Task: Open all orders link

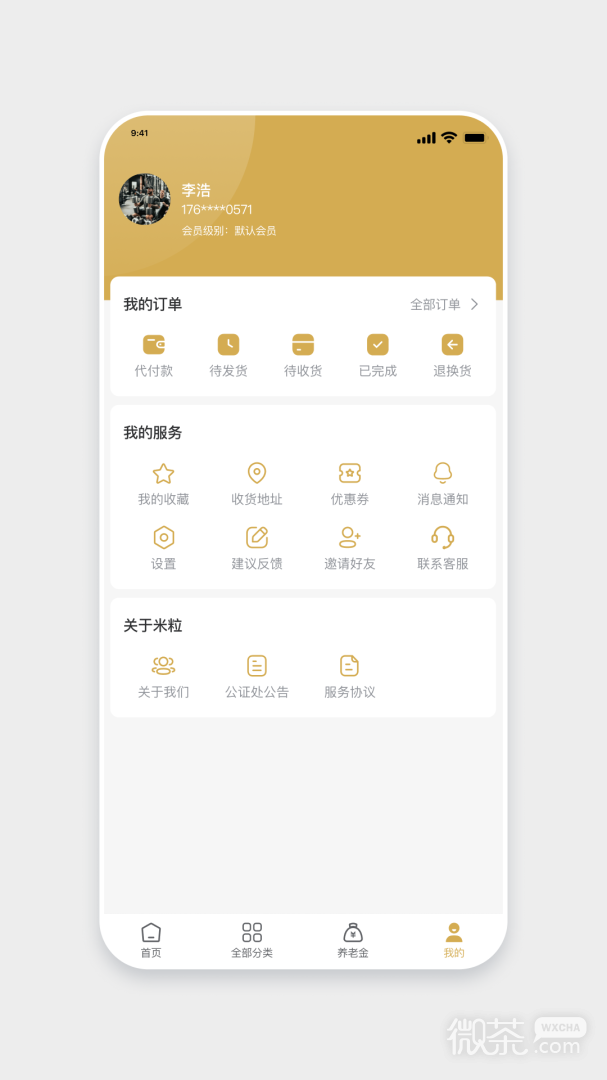Action: pyautogui.click(x=444, y=304)
